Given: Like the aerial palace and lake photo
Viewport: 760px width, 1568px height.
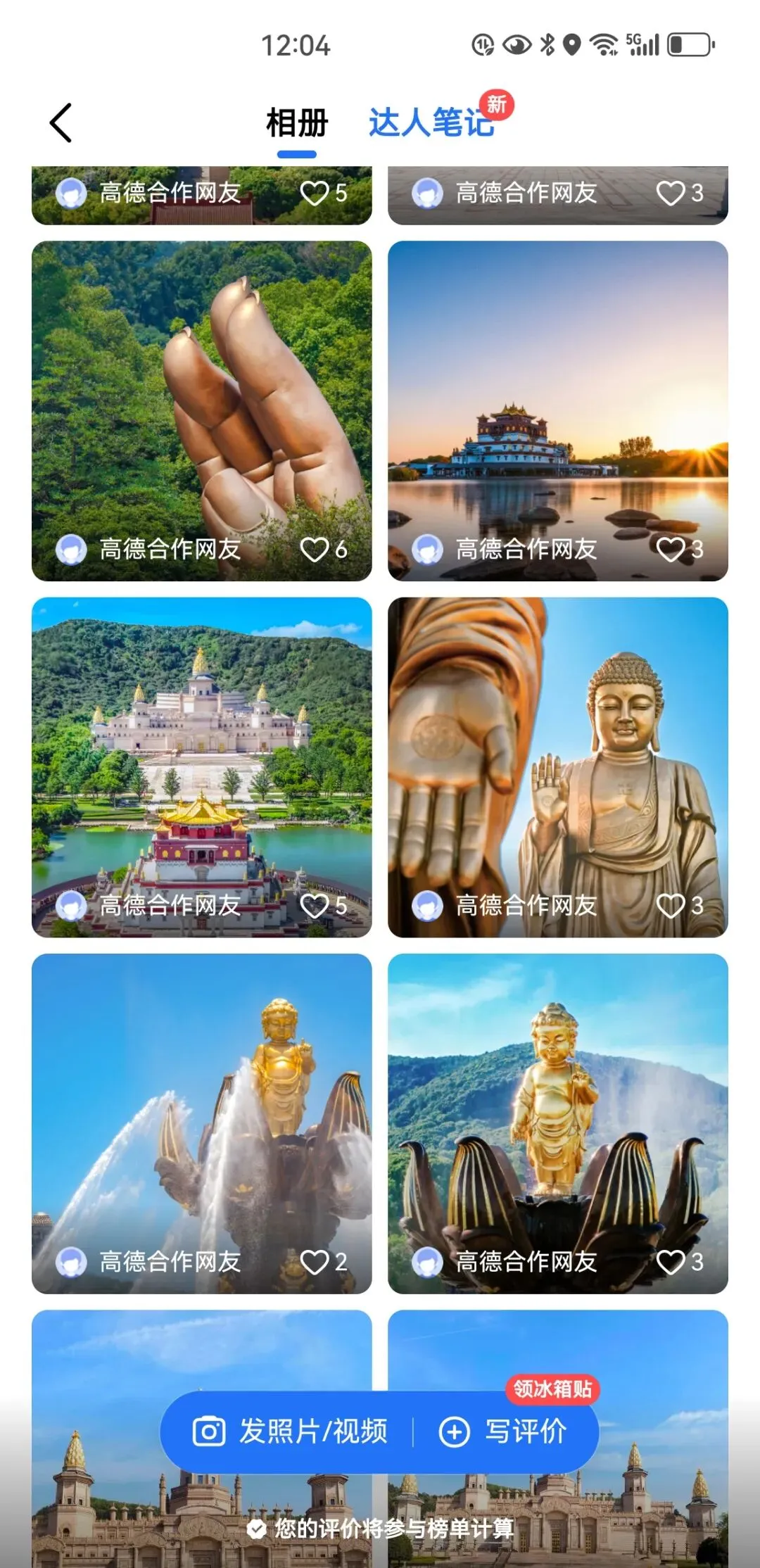Looking at the screenshot, I should pyautogui.click(x=315, y=906).
